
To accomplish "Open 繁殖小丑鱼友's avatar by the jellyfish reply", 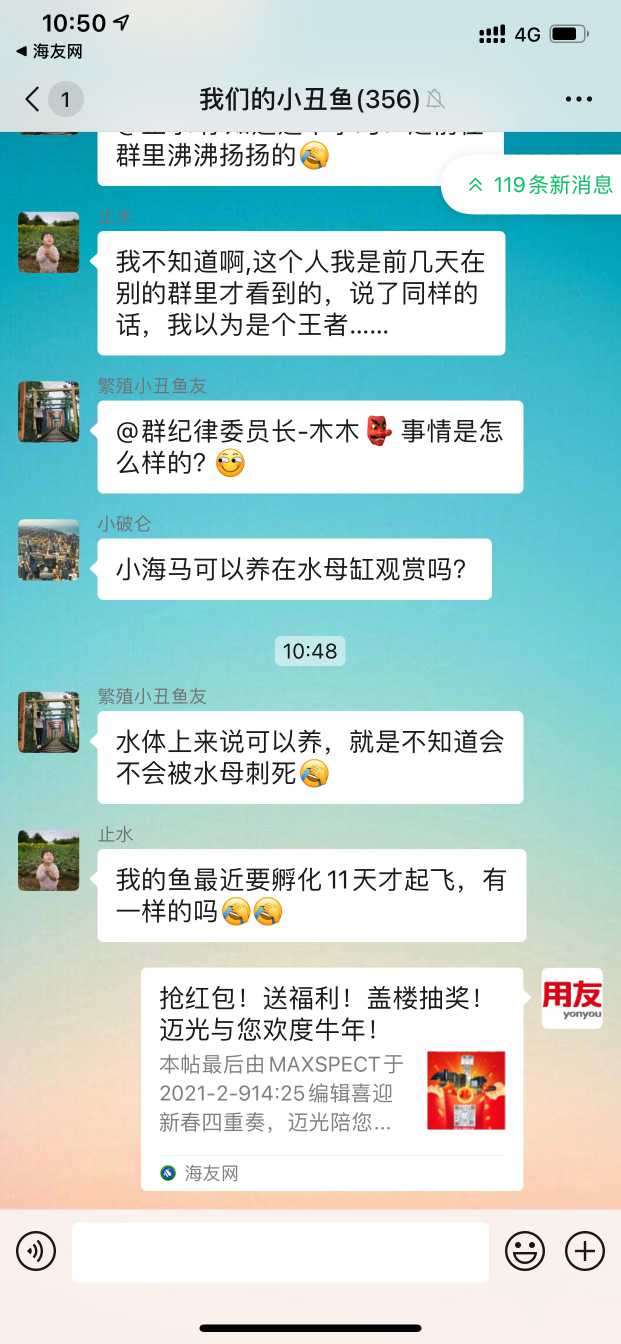I will (x=48, y=722).
